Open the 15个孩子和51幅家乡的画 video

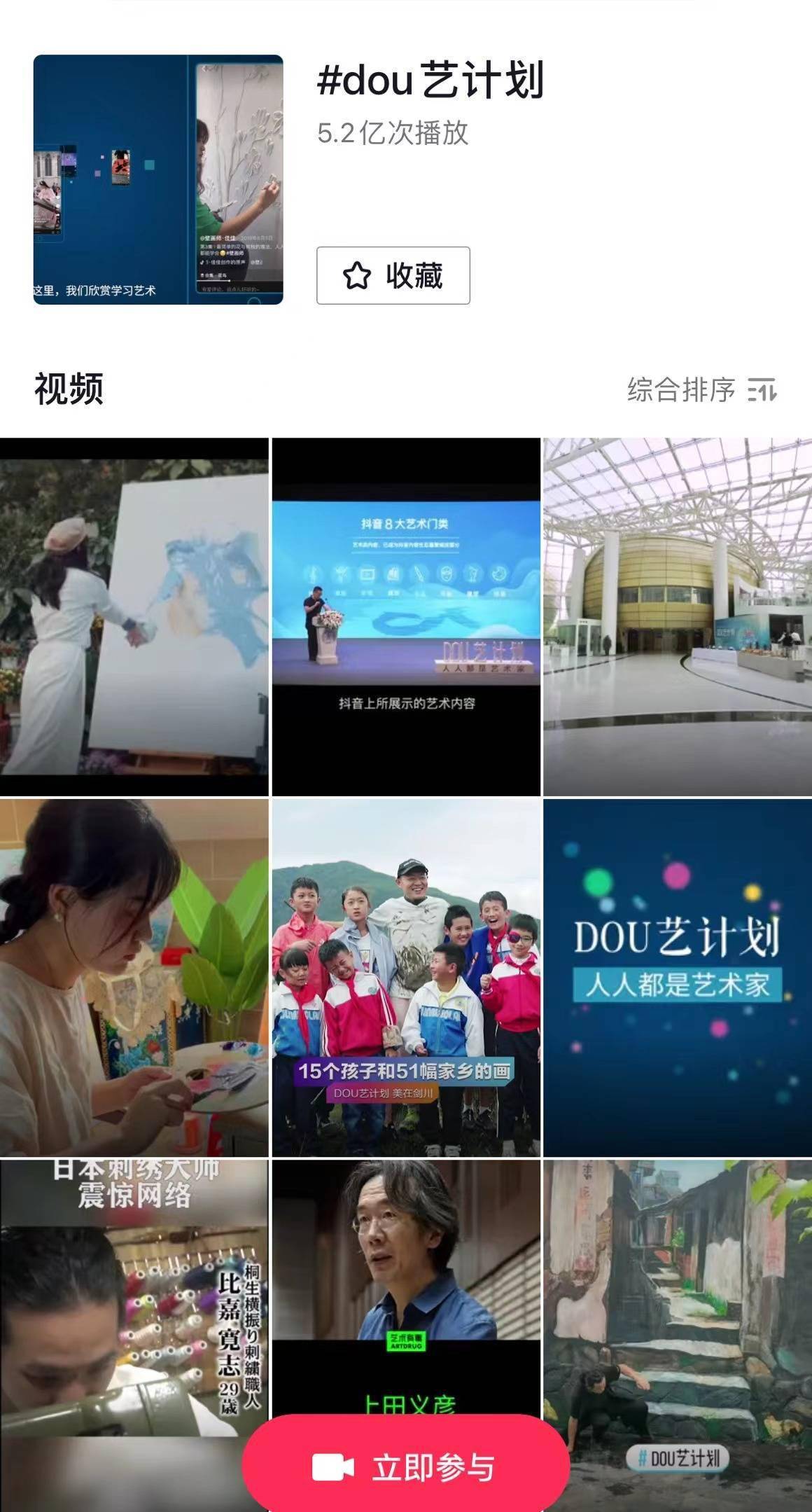(x=406, y=978)
